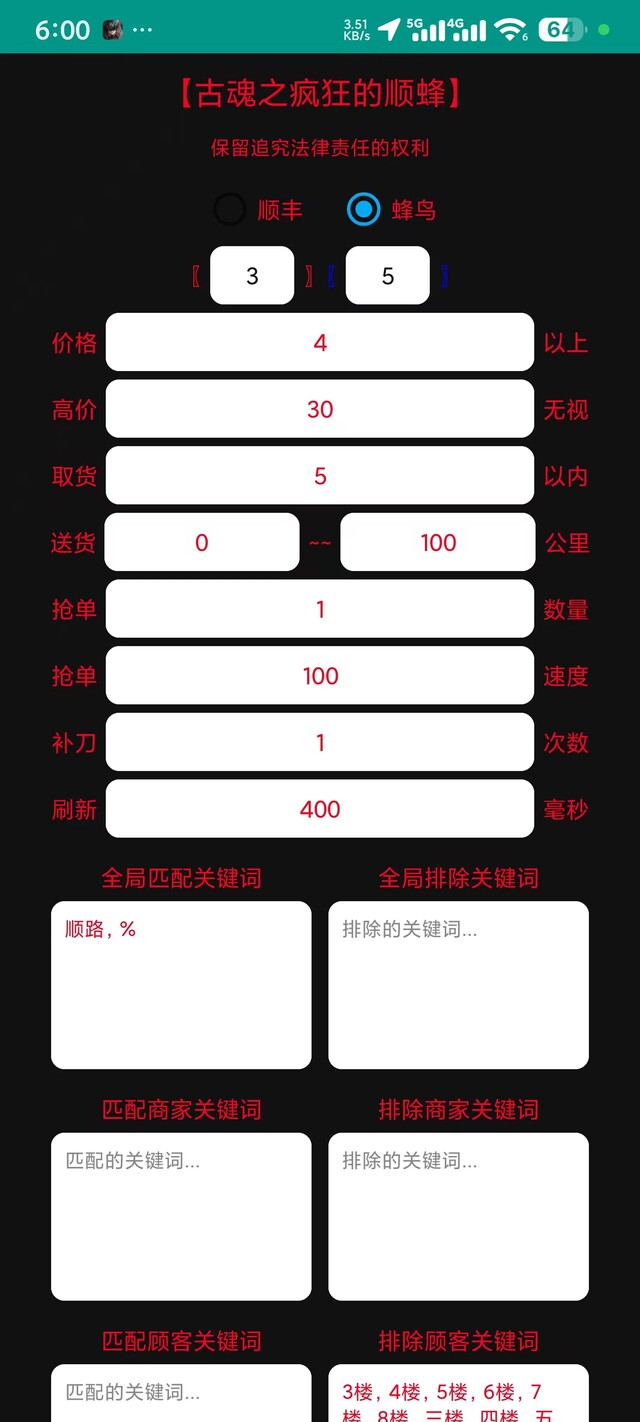Edit the 送货 maximum kilometers field

pyautogui.click(x=438, y=542)
